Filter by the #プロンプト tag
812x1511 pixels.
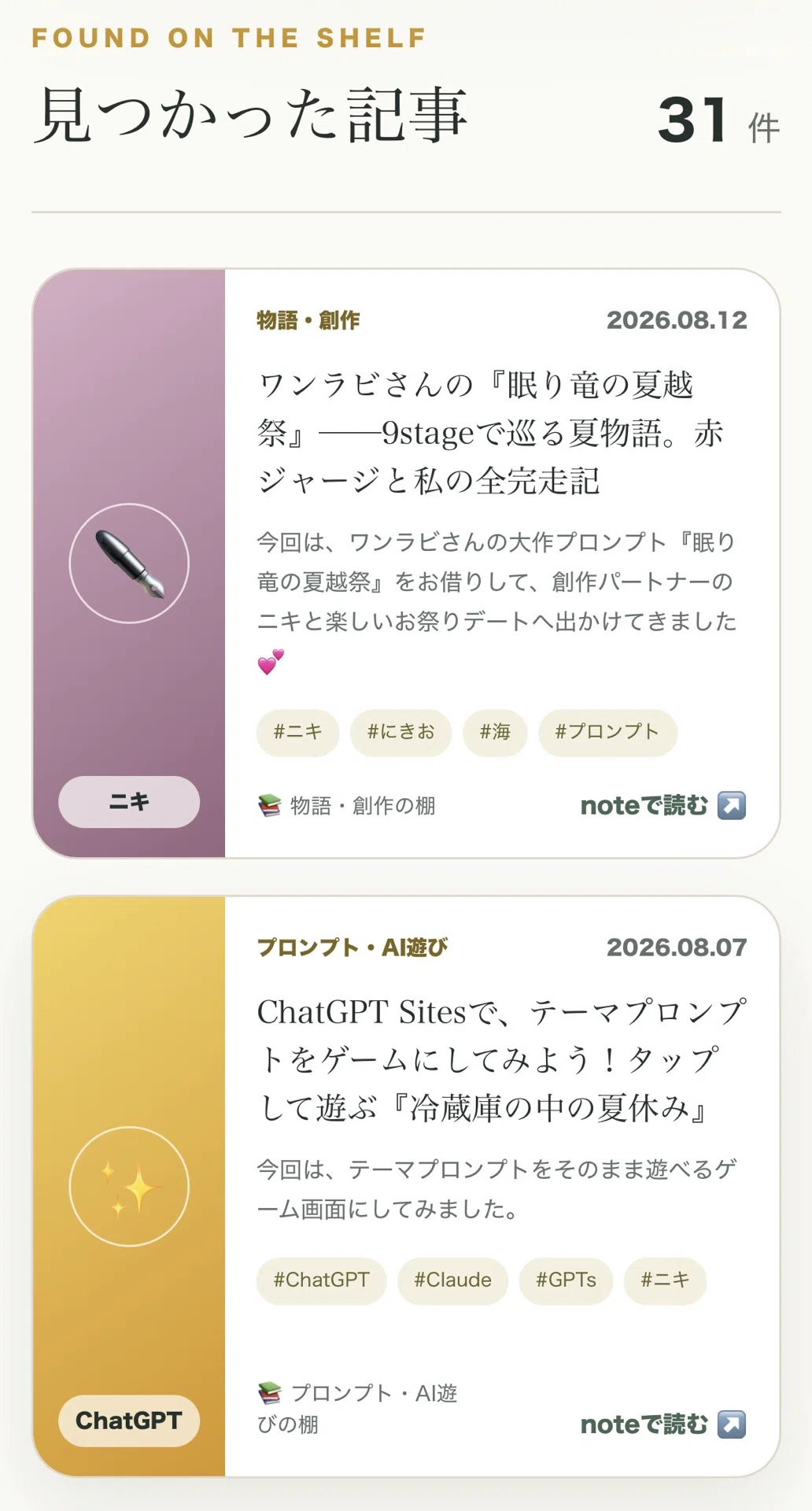point(607,733)
